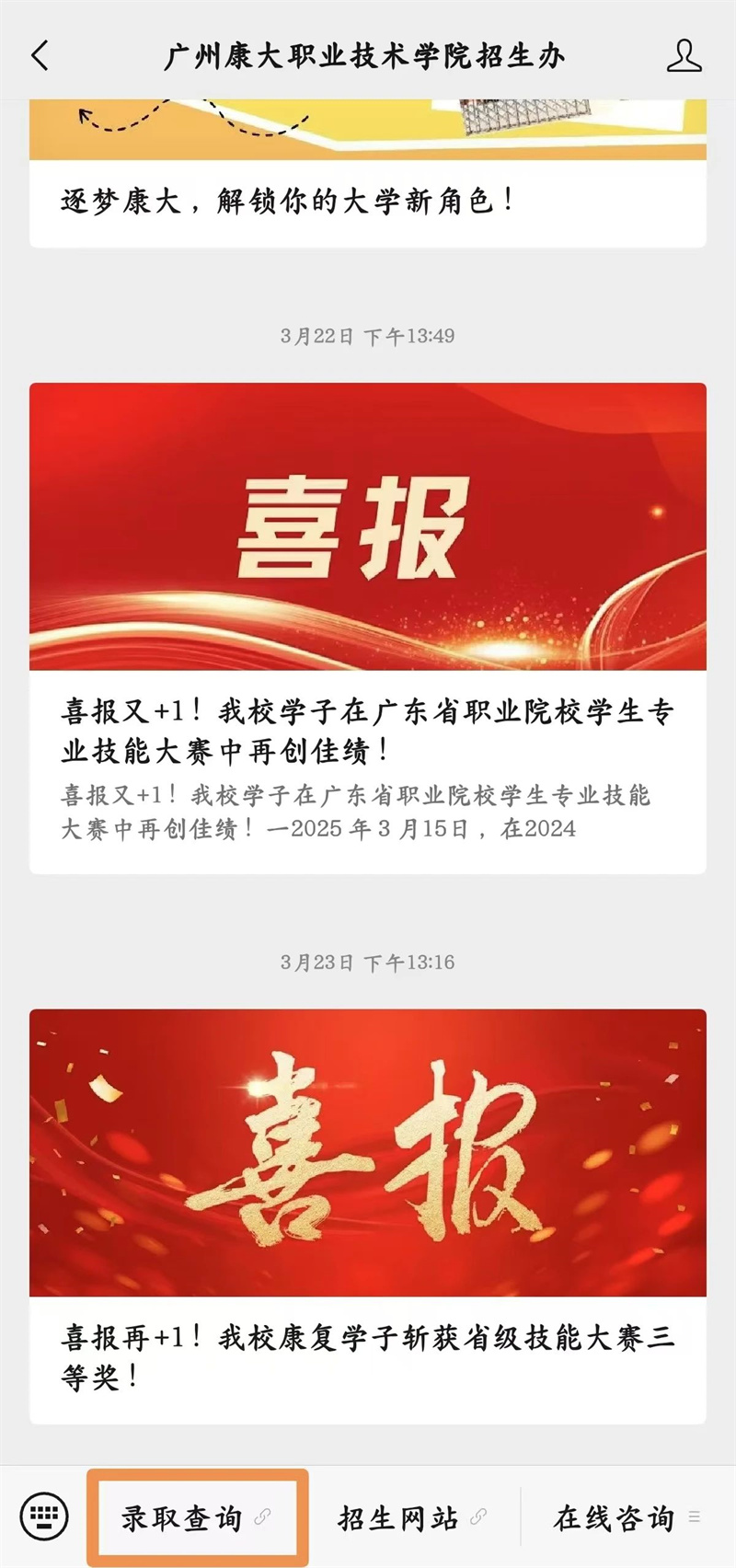Image resolution: width=736 pixels, height=1568 pixels.
Task: Expand the 在线咨询 menu
Action: coord(627,1517)
